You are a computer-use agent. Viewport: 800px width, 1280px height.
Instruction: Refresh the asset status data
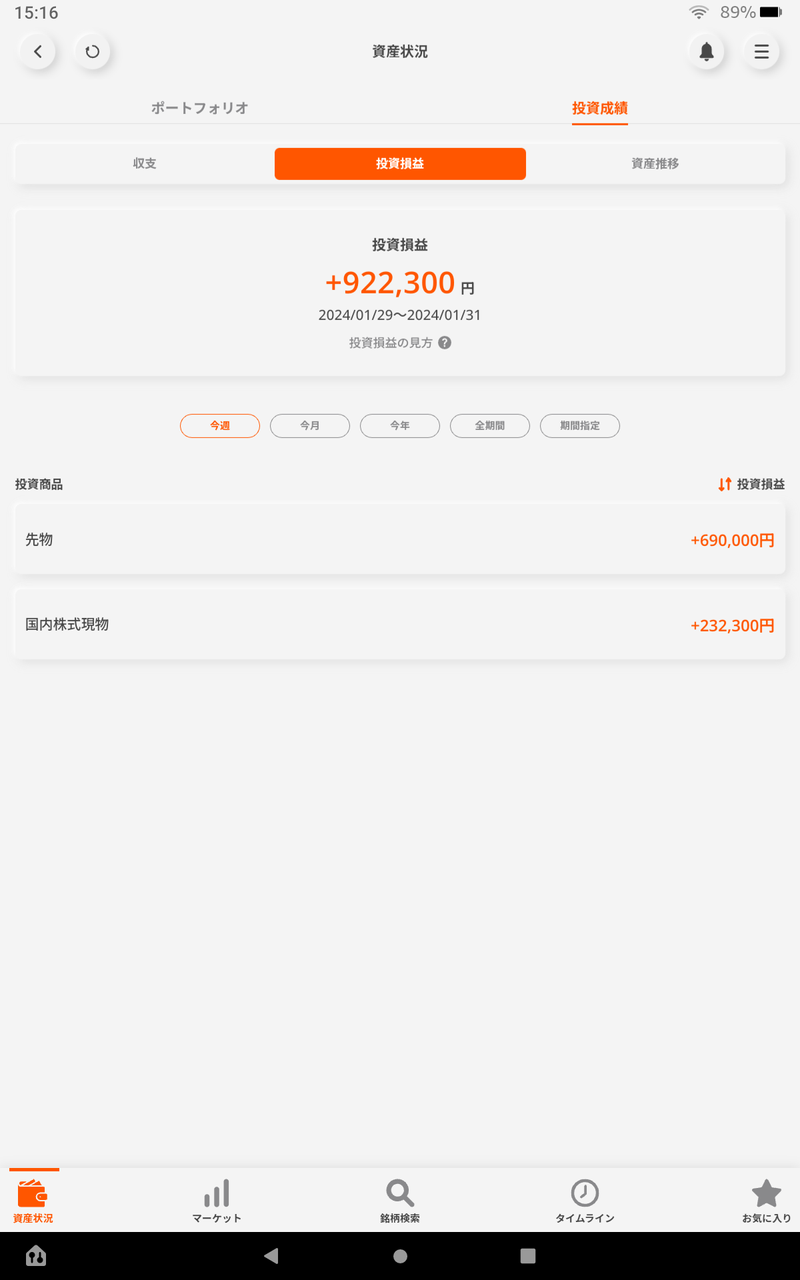coord(92,52)
